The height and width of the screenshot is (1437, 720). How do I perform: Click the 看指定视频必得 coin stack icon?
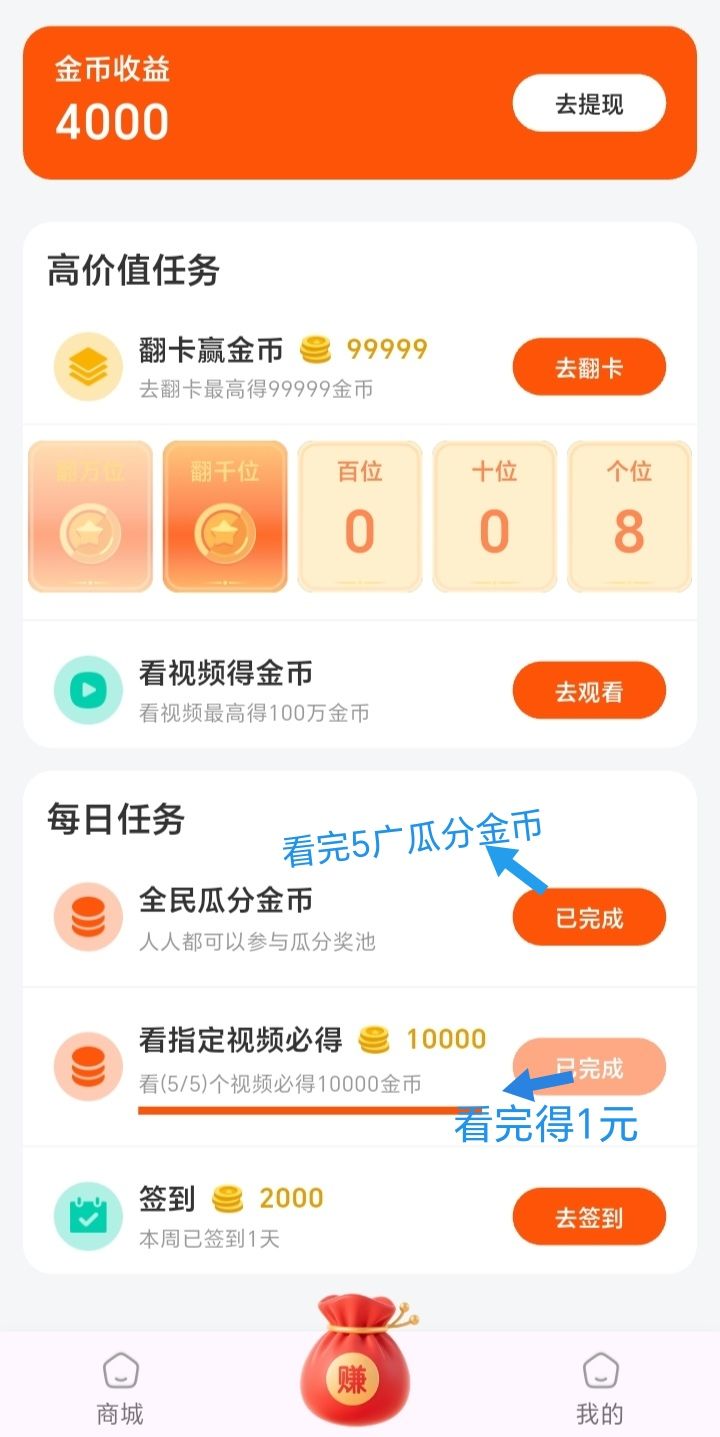click(88, 1066)
